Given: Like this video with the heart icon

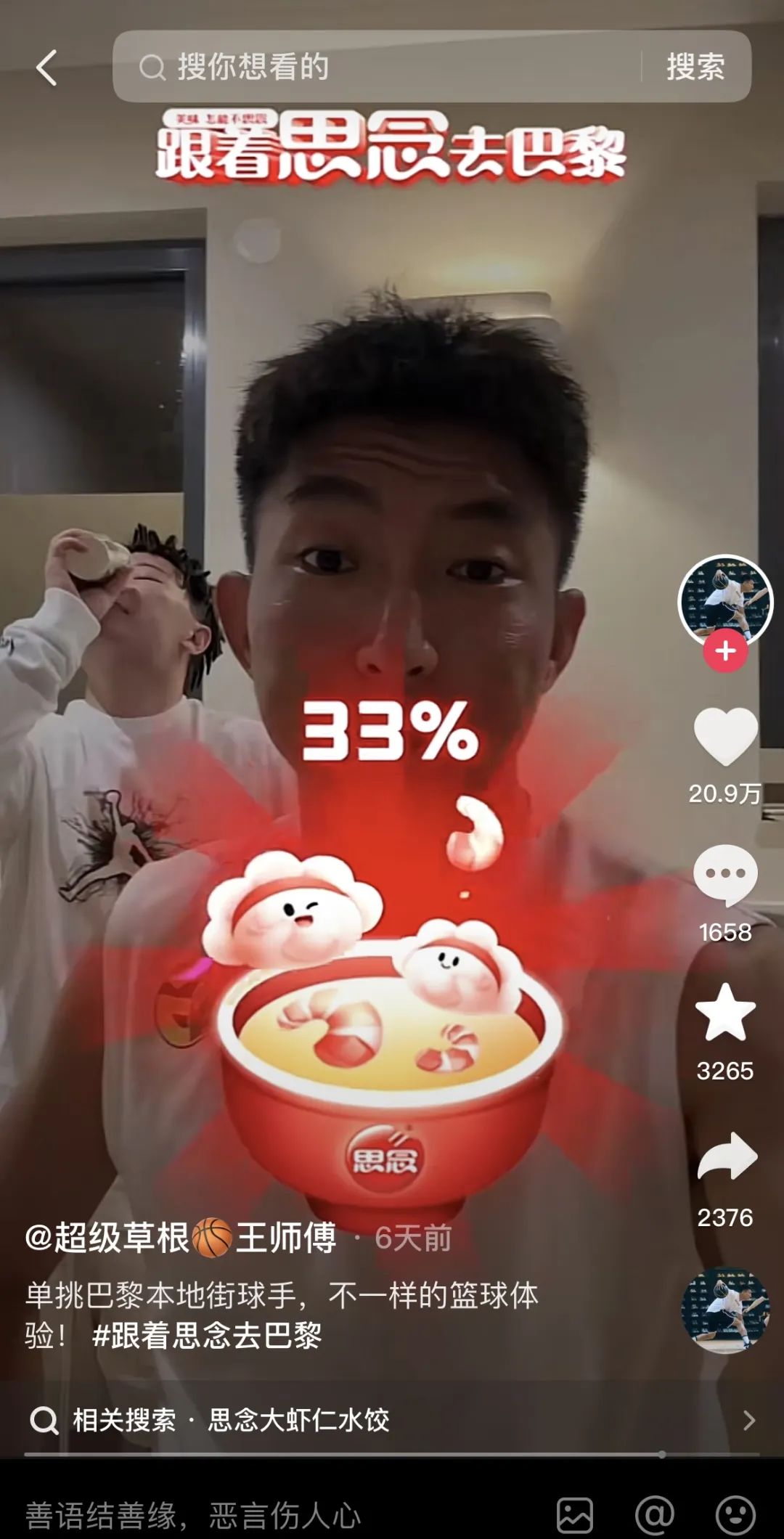Looking at the screenshot, I should coord(725,736).
